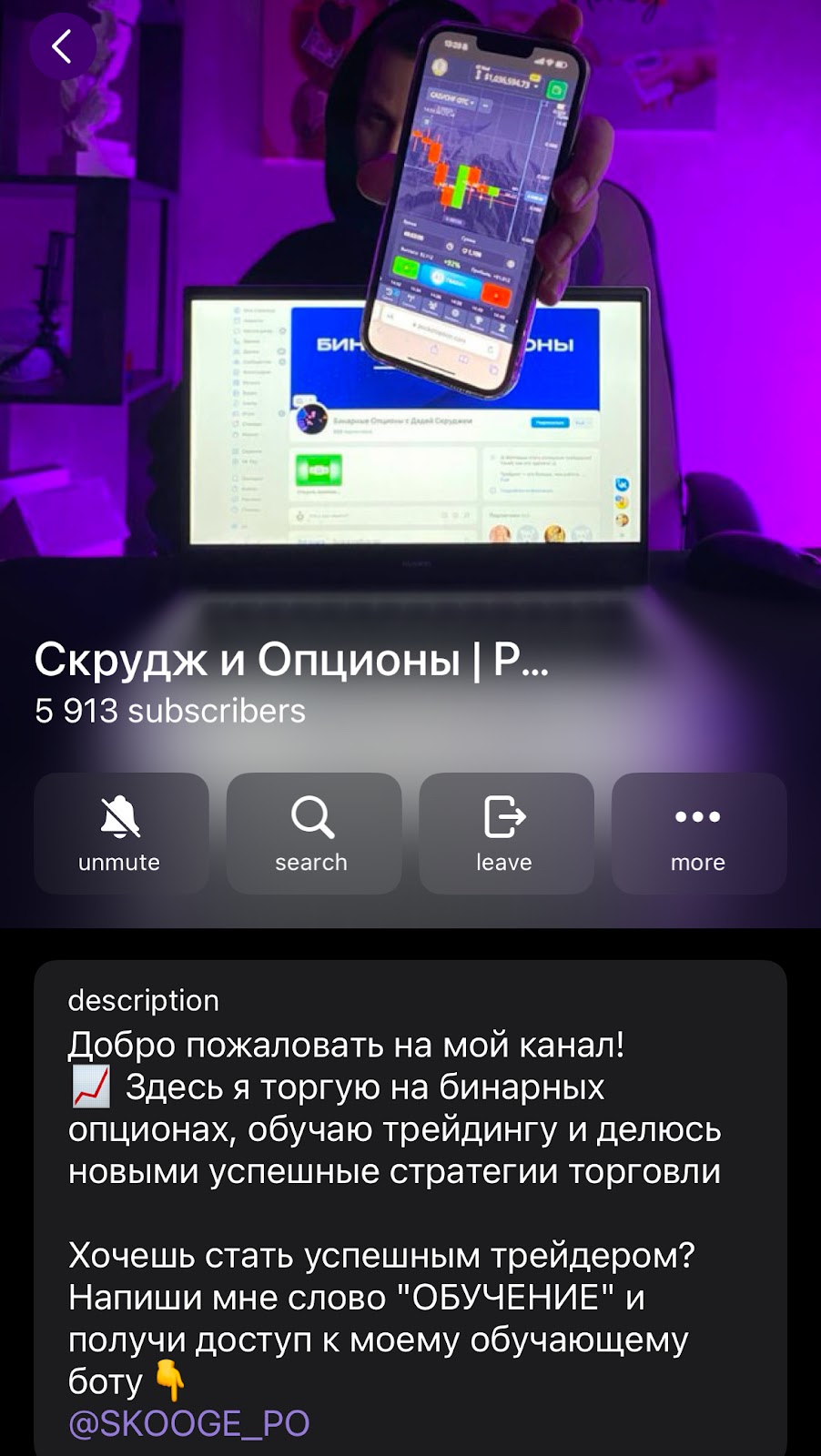This screenshot has width=821, height=1456.
Task: Open the @SKOOGE_PO username link
Action: coord(189,1423)
